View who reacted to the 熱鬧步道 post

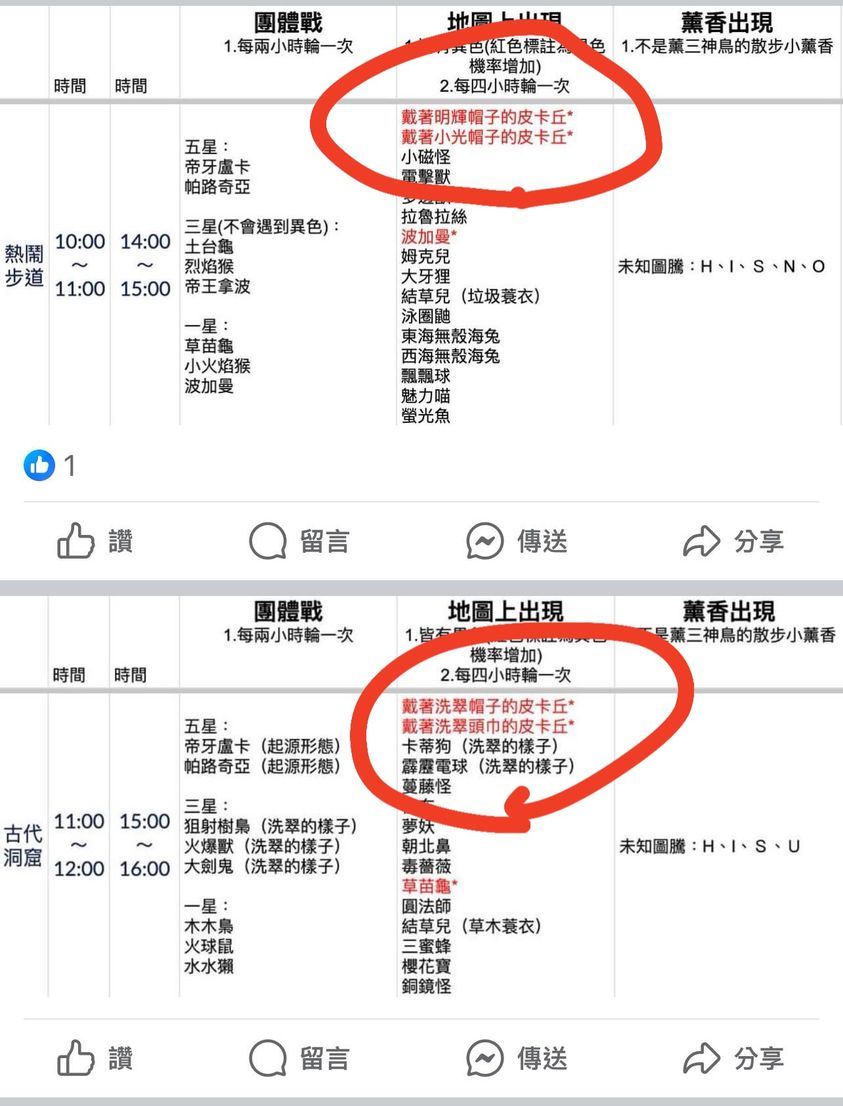click(x=50, y=465)
